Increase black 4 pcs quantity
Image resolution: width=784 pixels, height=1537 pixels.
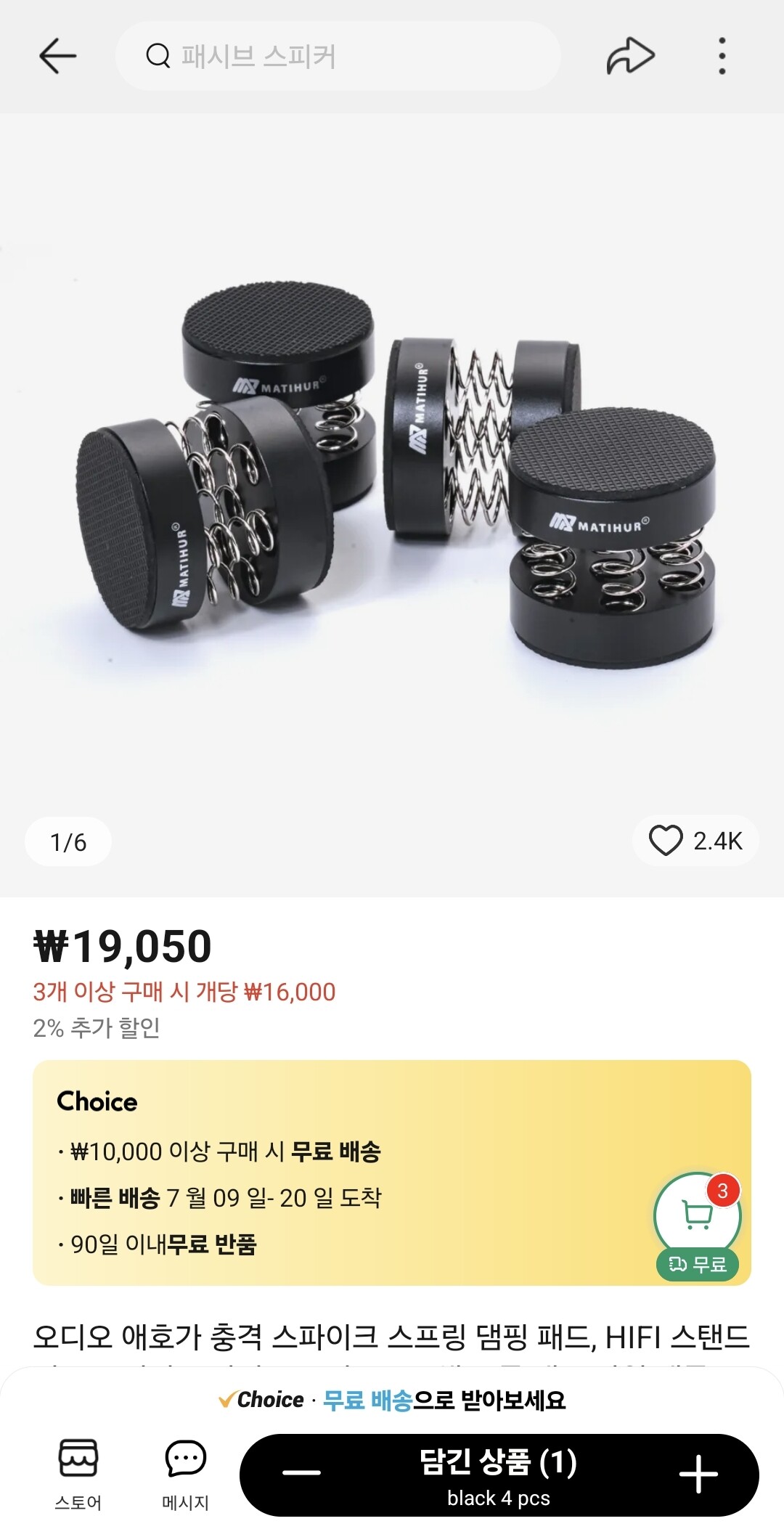coord(698,1473)
